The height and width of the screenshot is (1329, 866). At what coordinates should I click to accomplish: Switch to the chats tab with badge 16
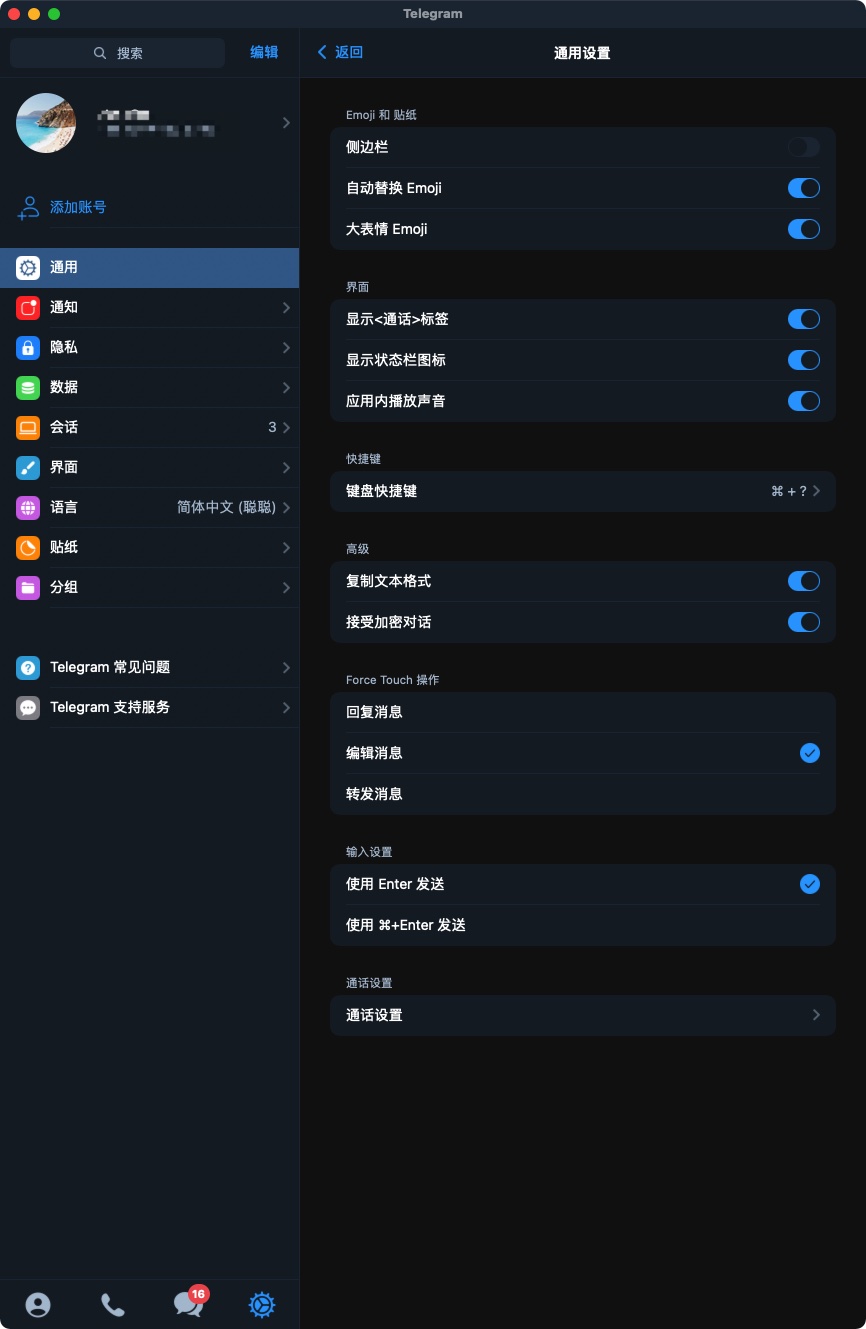(x=188, y=1304)
